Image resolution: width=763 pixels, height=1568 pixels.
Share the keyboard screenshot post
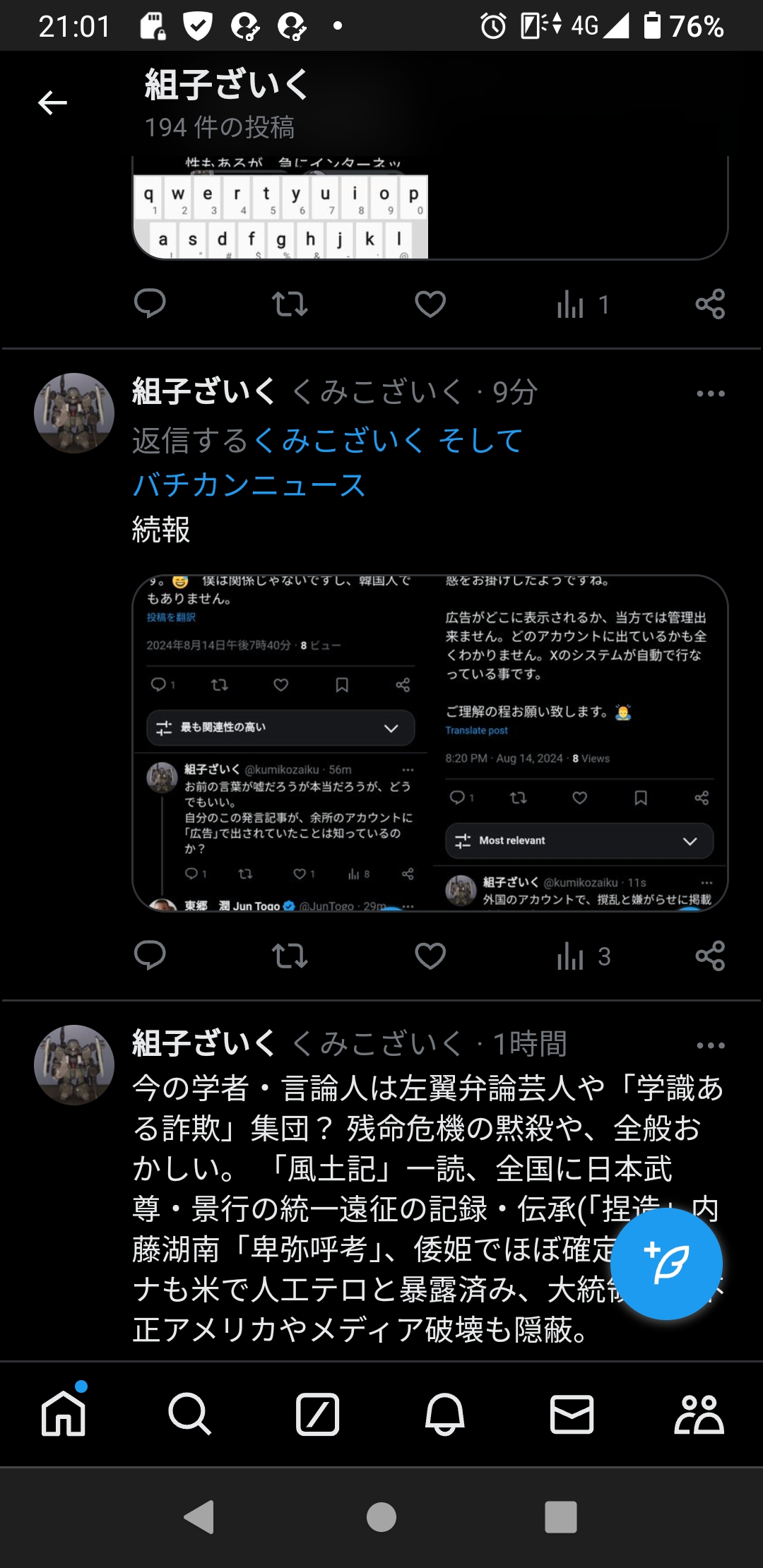[x=709, y=304]
